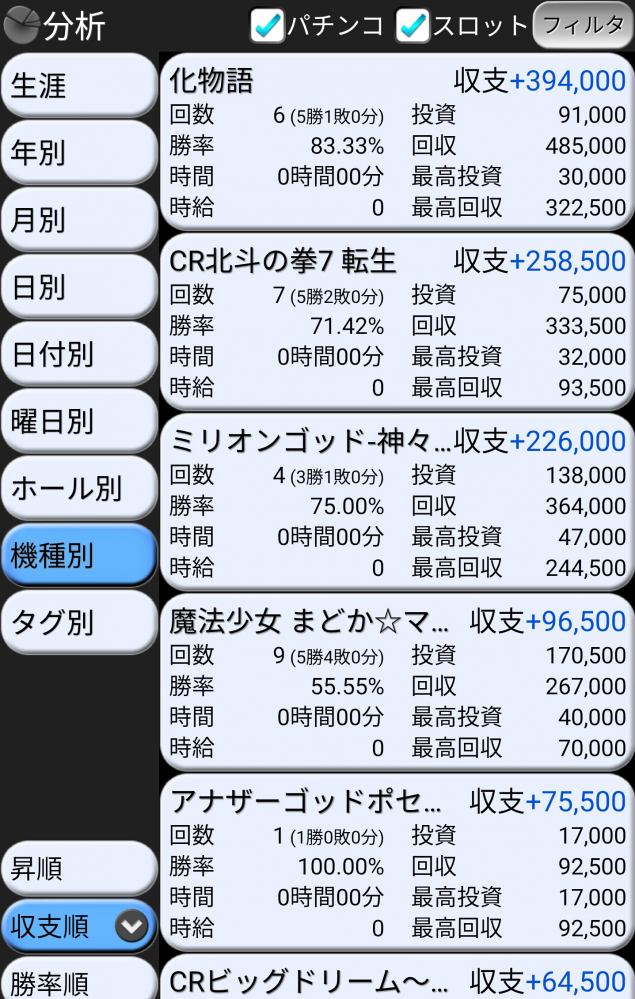Open the CR北斗の拳7 転生 card
635x999 pixels.
397,322
